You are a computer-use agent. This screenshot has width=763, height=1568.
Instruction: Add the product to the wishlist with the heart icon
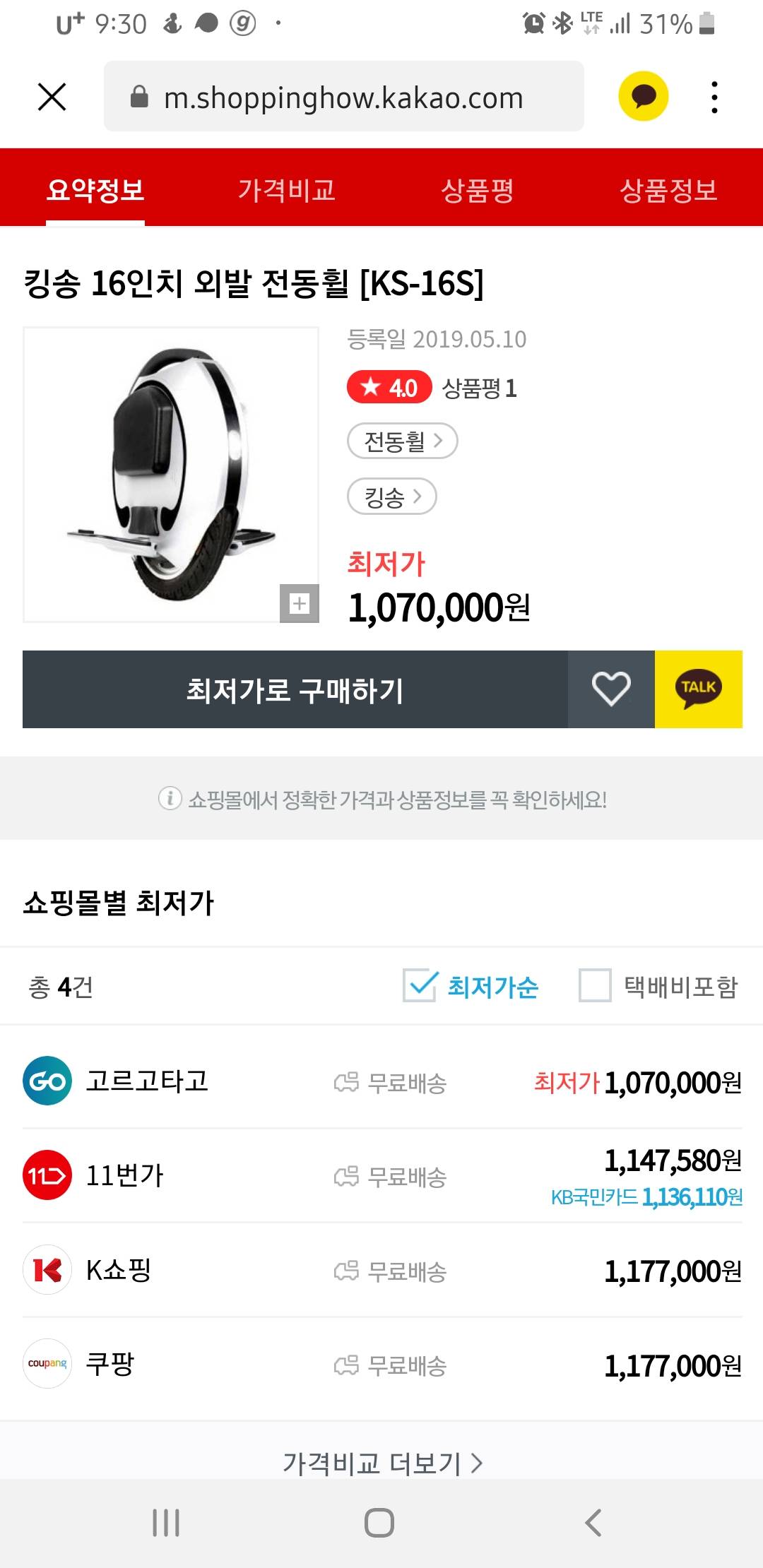coord(611,689)
